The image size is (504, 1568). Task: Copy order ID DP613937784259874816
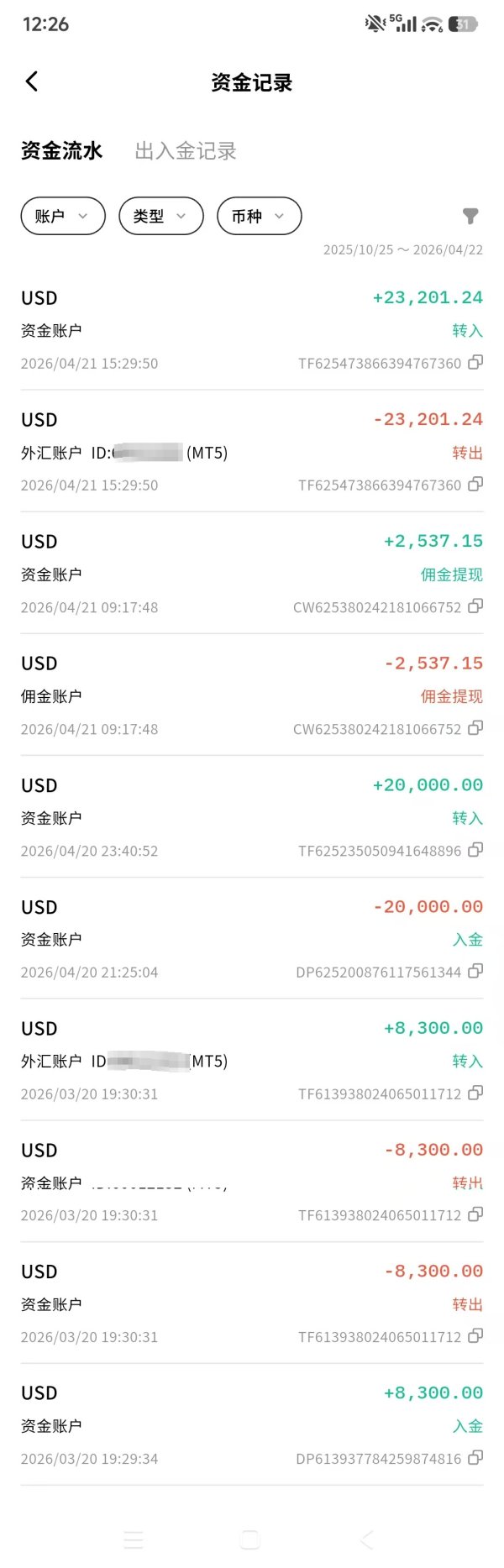[475, 1459]
